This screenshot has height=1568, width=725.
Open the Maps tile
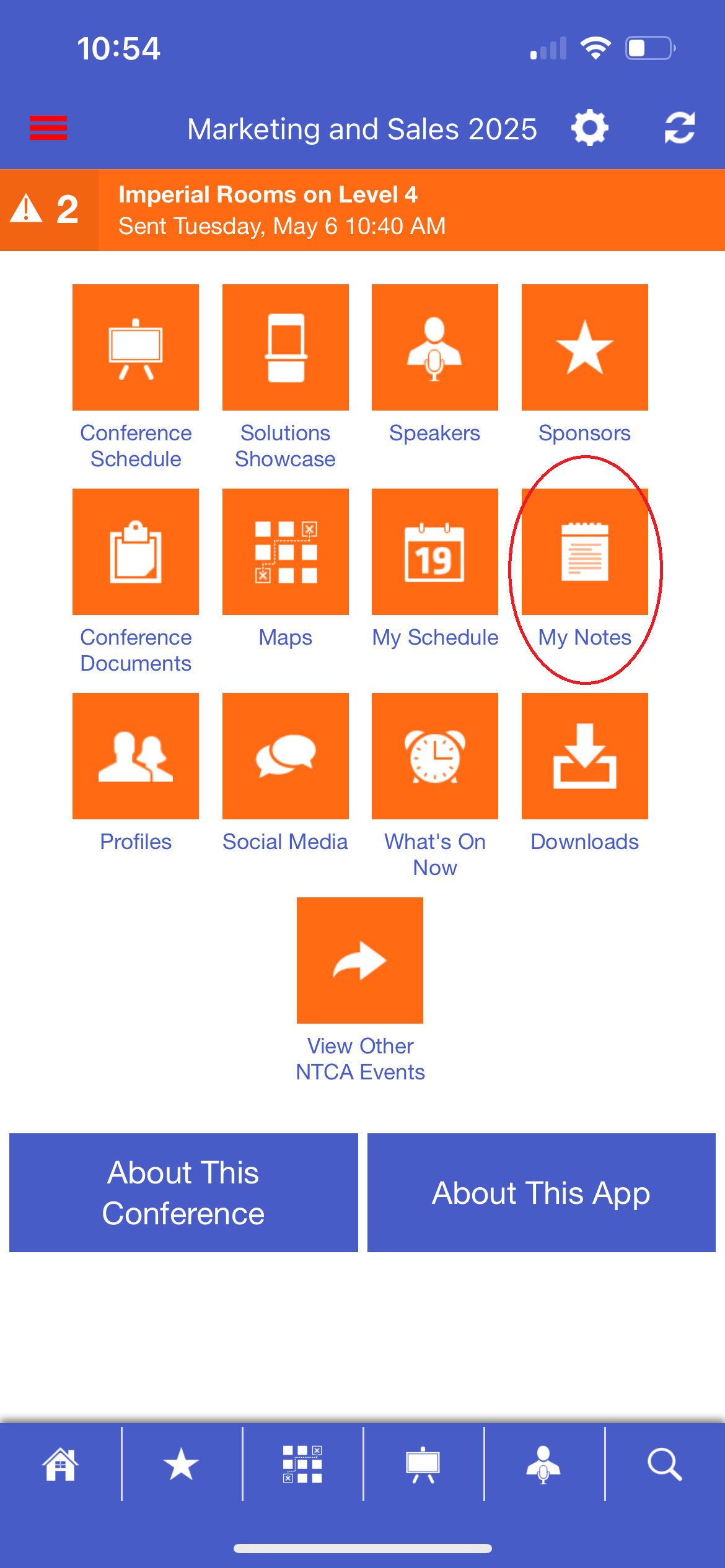(286, 552)
